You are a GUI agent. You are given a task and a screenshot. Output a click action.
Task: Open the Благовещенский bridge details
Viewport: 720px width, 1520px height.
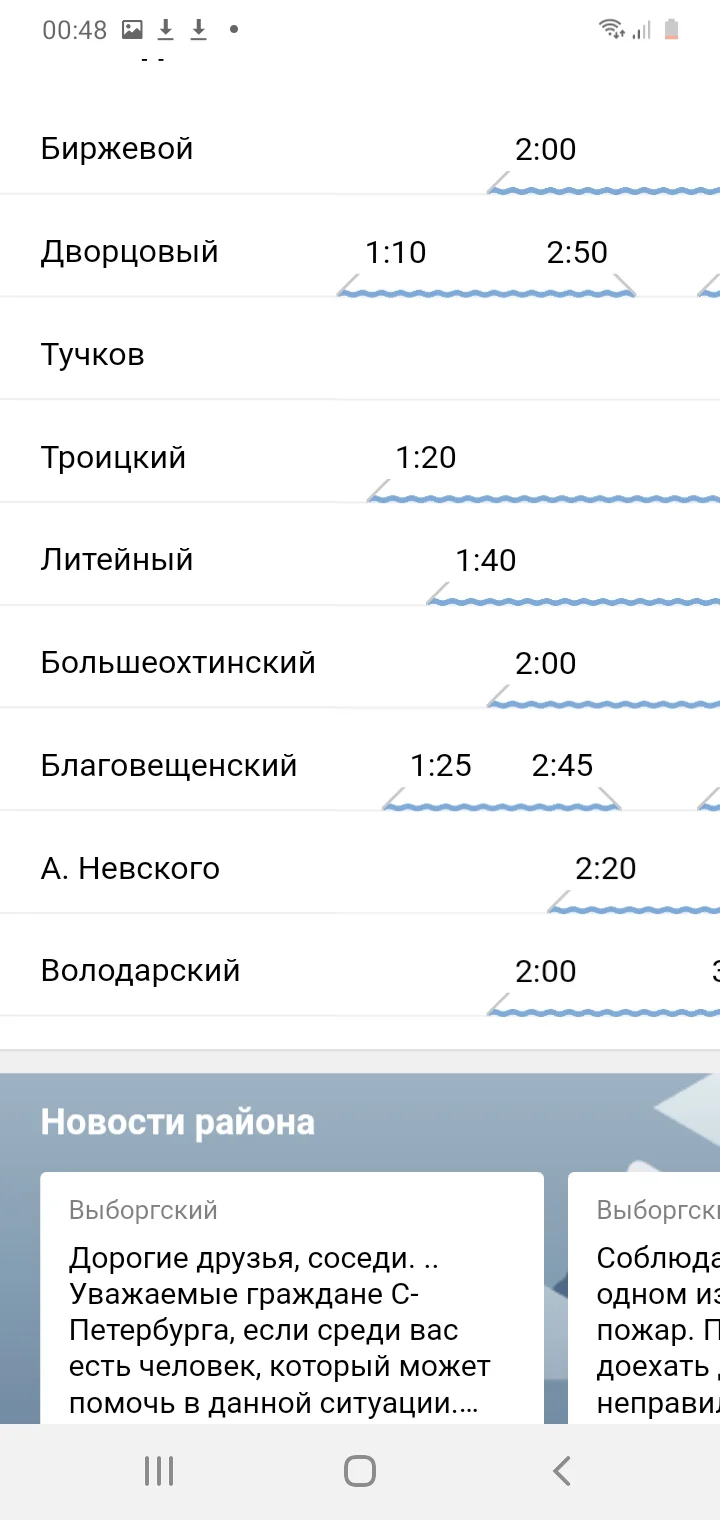pyautogui.click(x=168, y=765)
